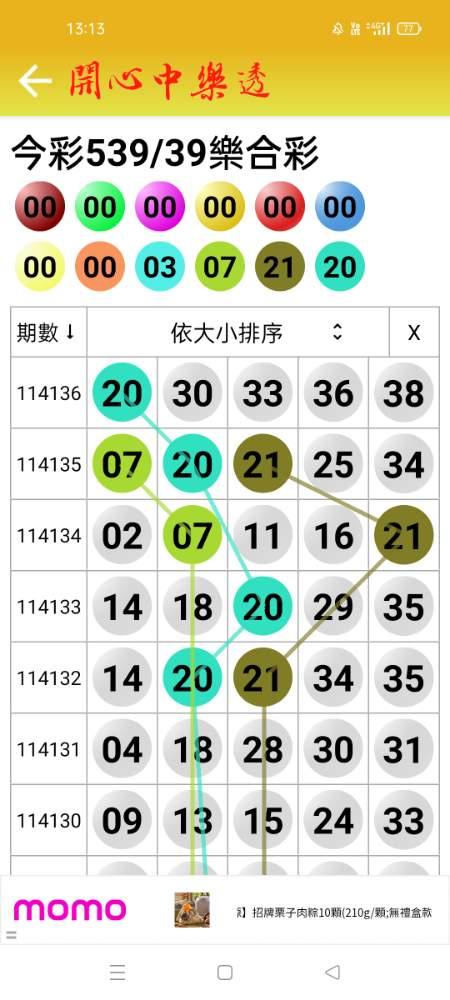Tap the blue 00 color ball
The image size is (450, 1000).
pyautogui.click(x=340, y=207)
